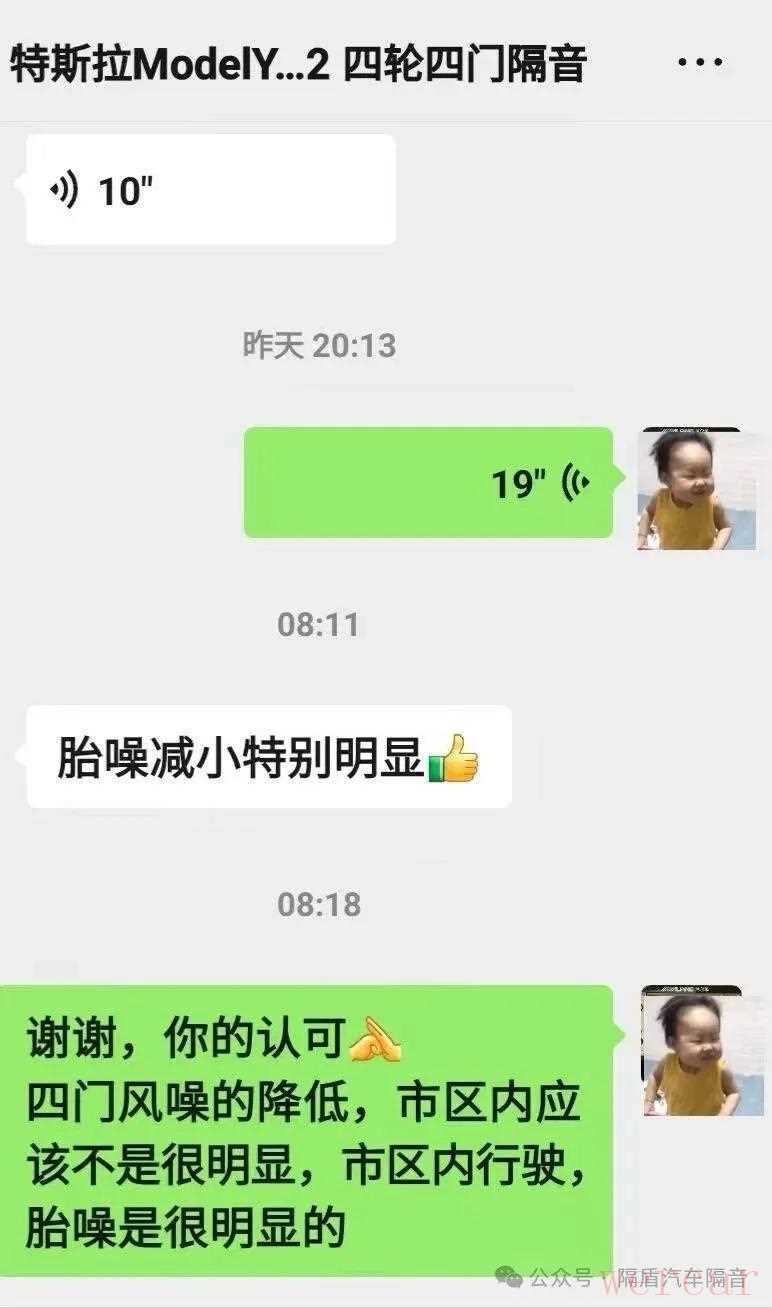Play the 10-second voice message
772x1308 pixels.
tap(210, 190)
